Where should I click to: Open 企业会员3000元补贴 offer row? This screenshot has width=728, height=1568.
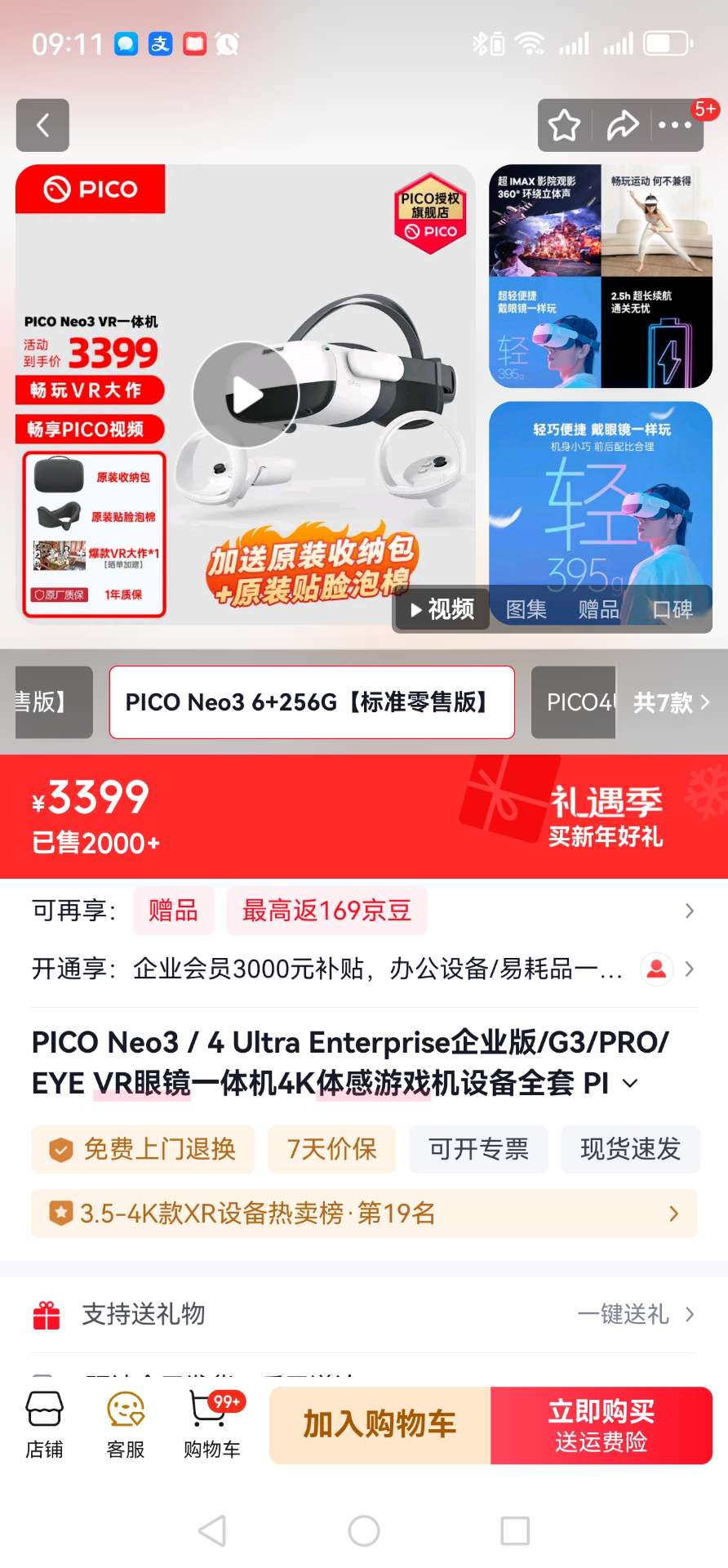(x=377, y=969)
